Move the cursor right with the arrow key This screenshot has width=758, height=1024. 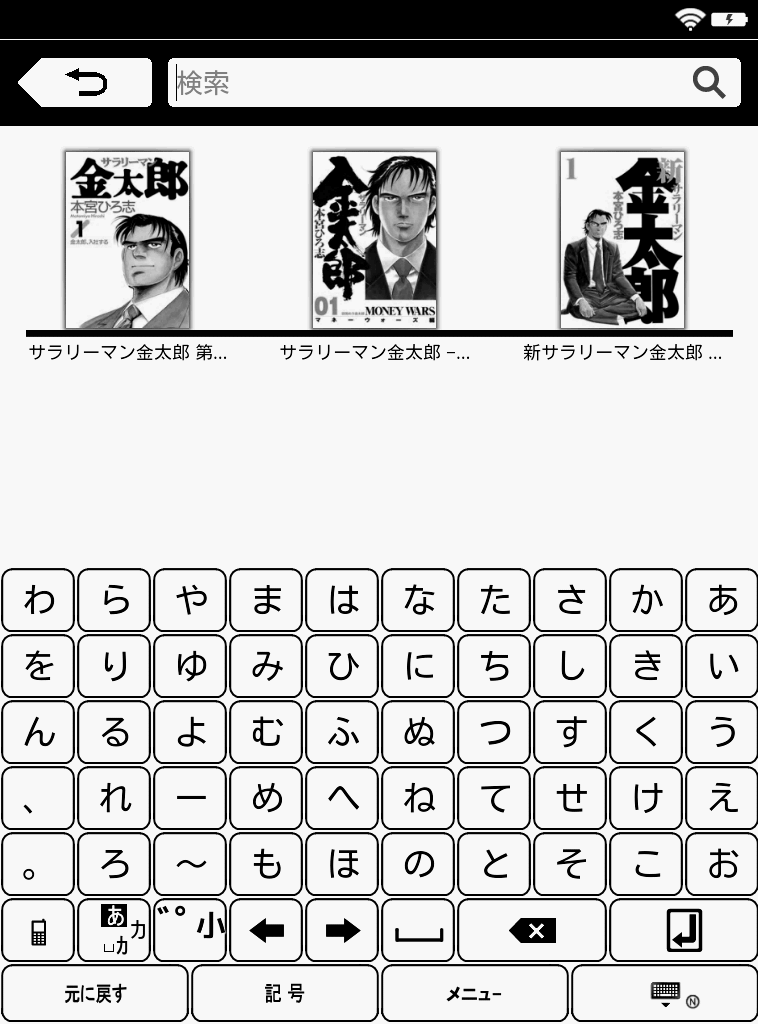point(342,931)
